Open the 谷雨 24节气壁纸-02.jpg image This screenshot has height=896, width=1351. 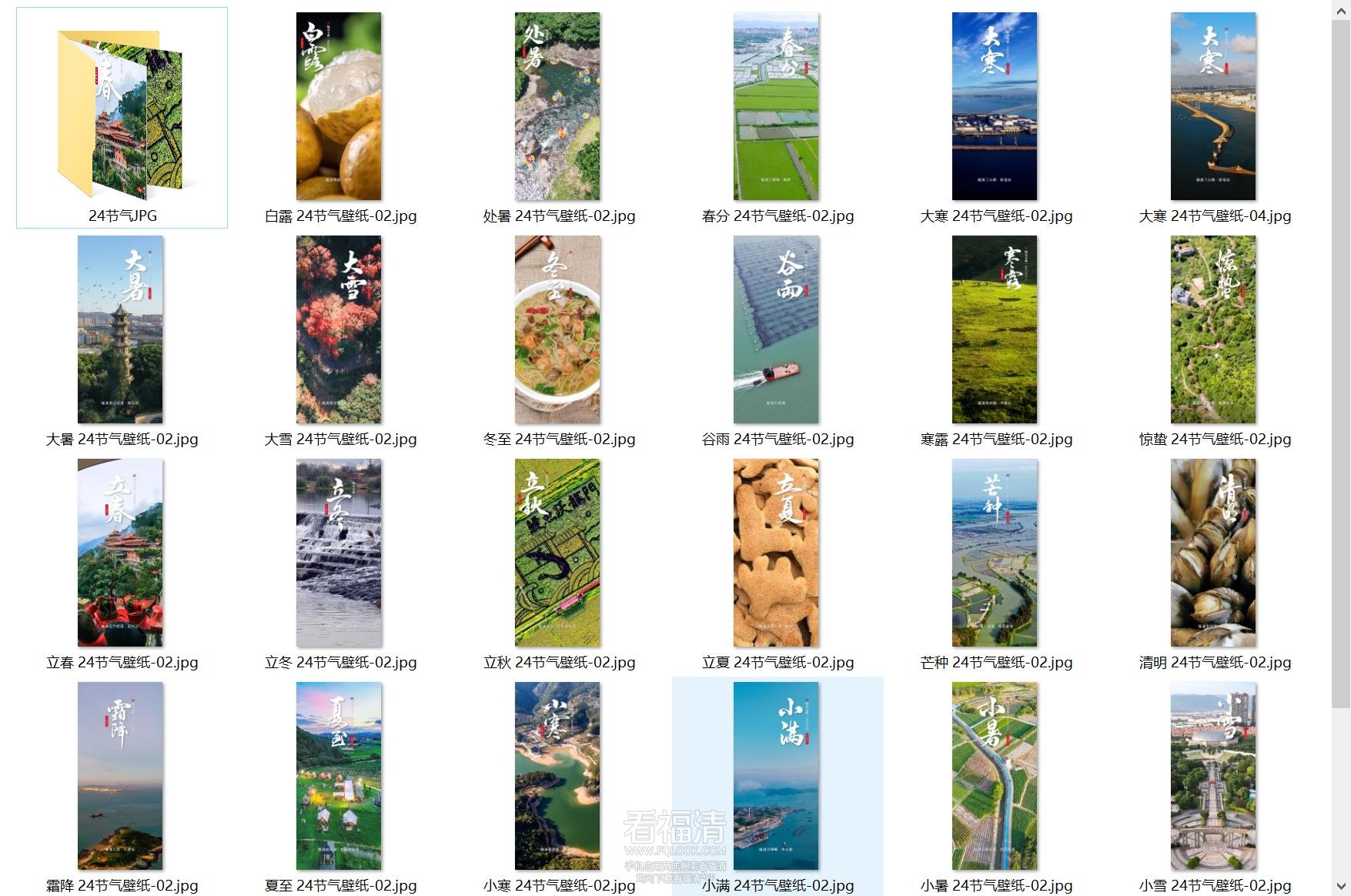point(776,329)
